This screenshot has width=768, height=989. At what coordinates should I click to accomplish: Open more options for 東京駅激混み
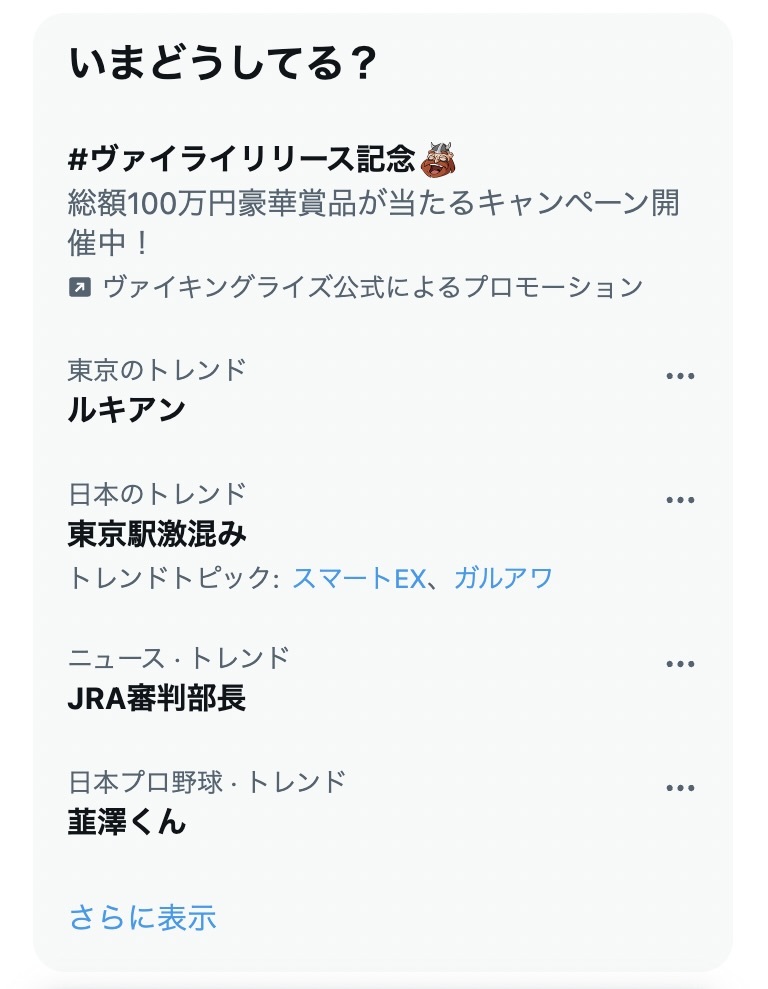tap(680, 500)
